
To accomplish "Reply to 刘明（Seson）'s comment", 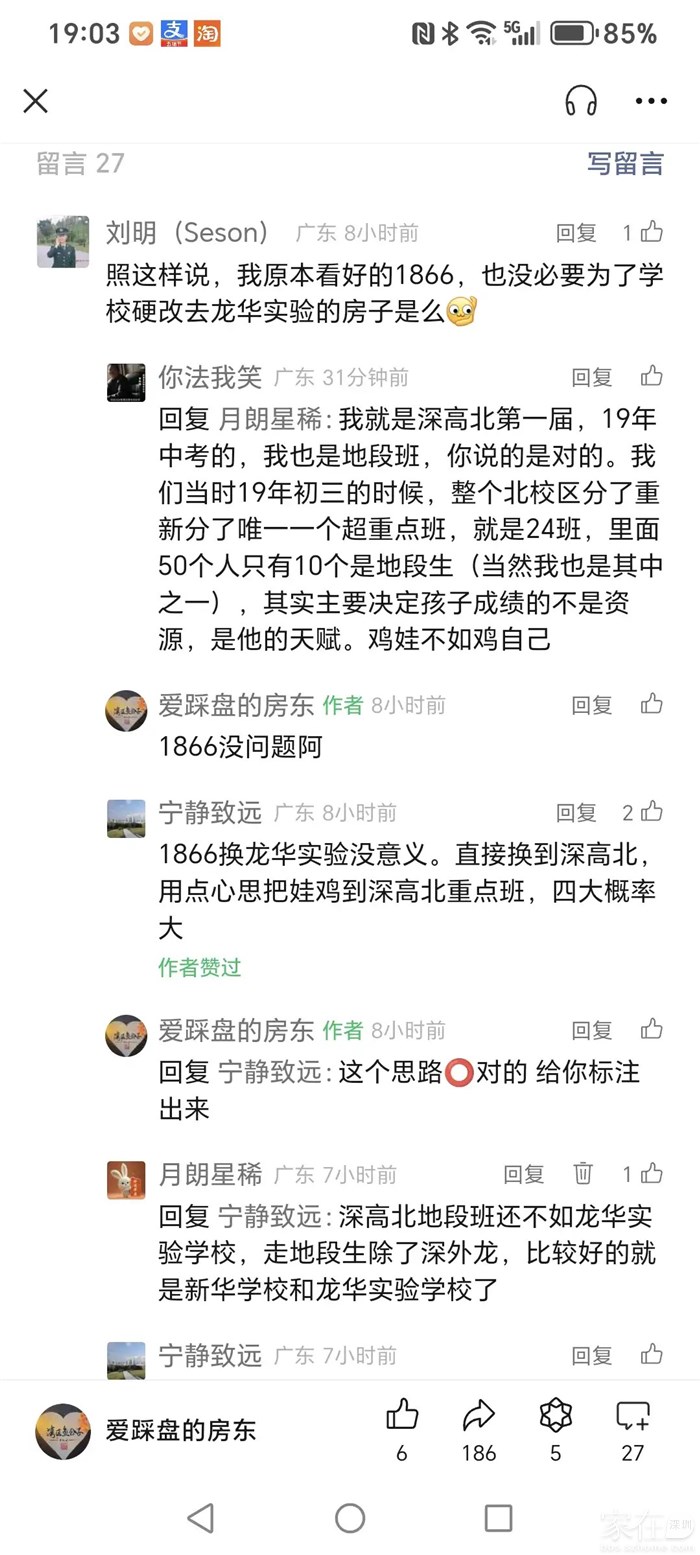I will [x=576, y=233].
